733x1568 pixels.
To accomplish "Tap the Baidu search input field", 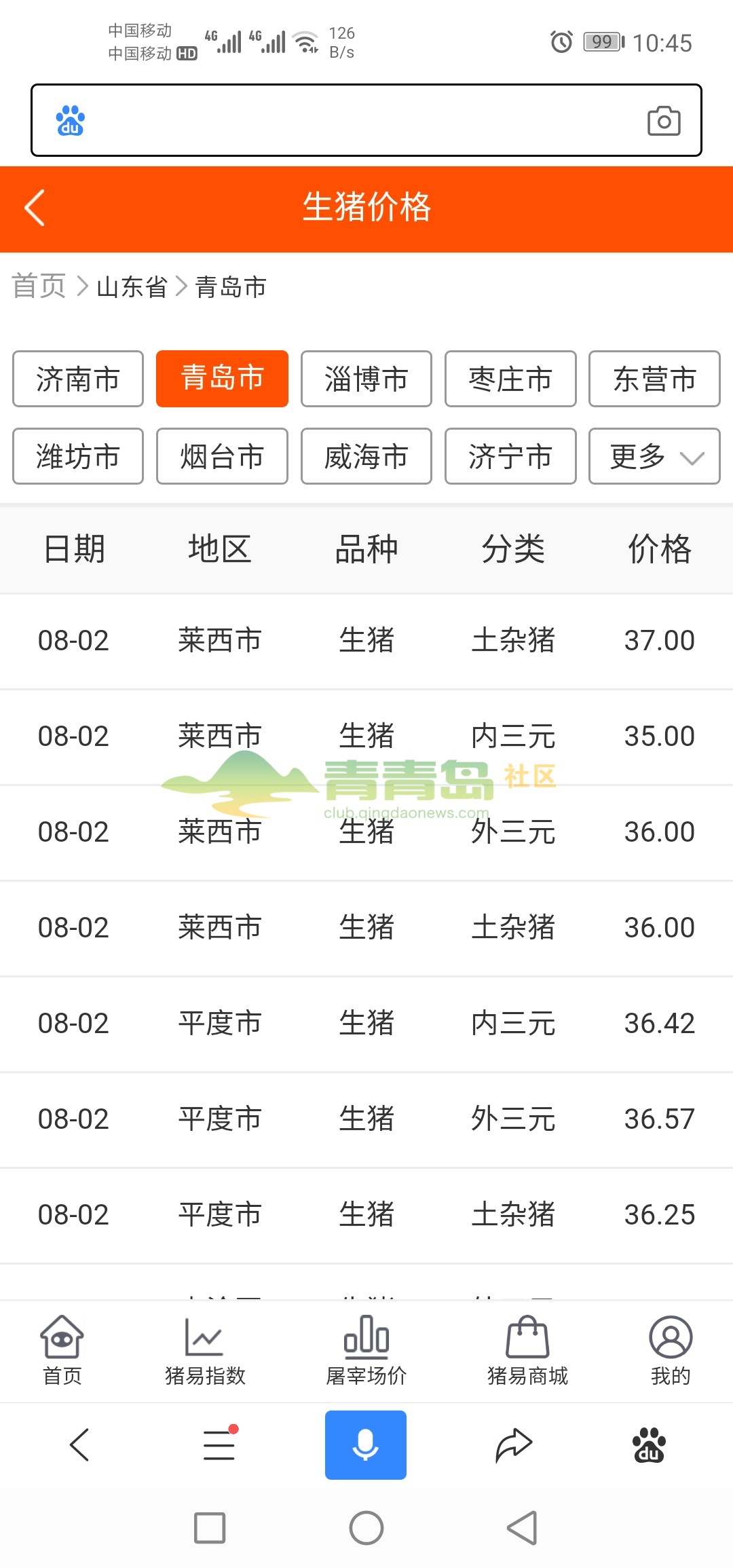I will tap(353, 121).
